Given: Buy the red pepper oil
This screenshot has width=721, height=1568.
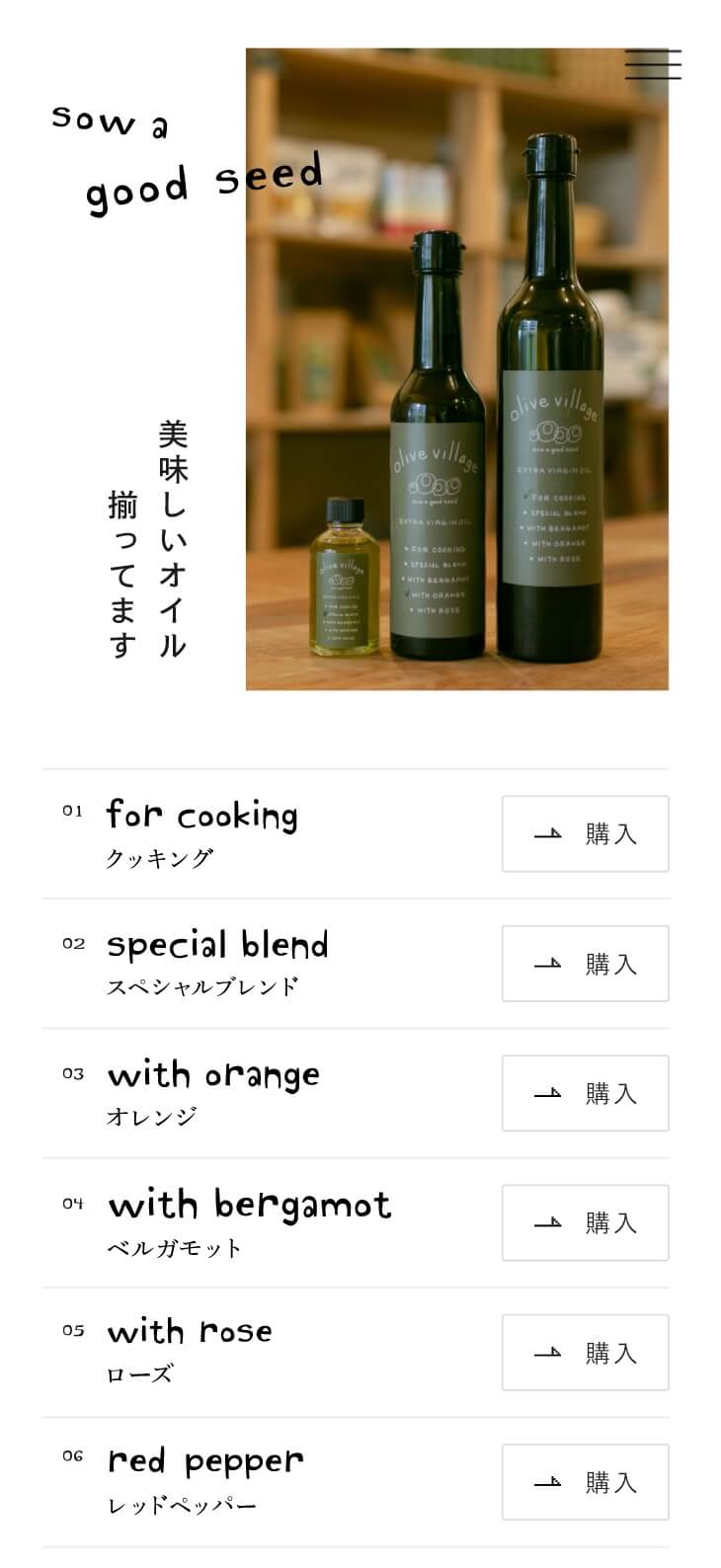Looking at the screenshot, I should click(585, 1481).
